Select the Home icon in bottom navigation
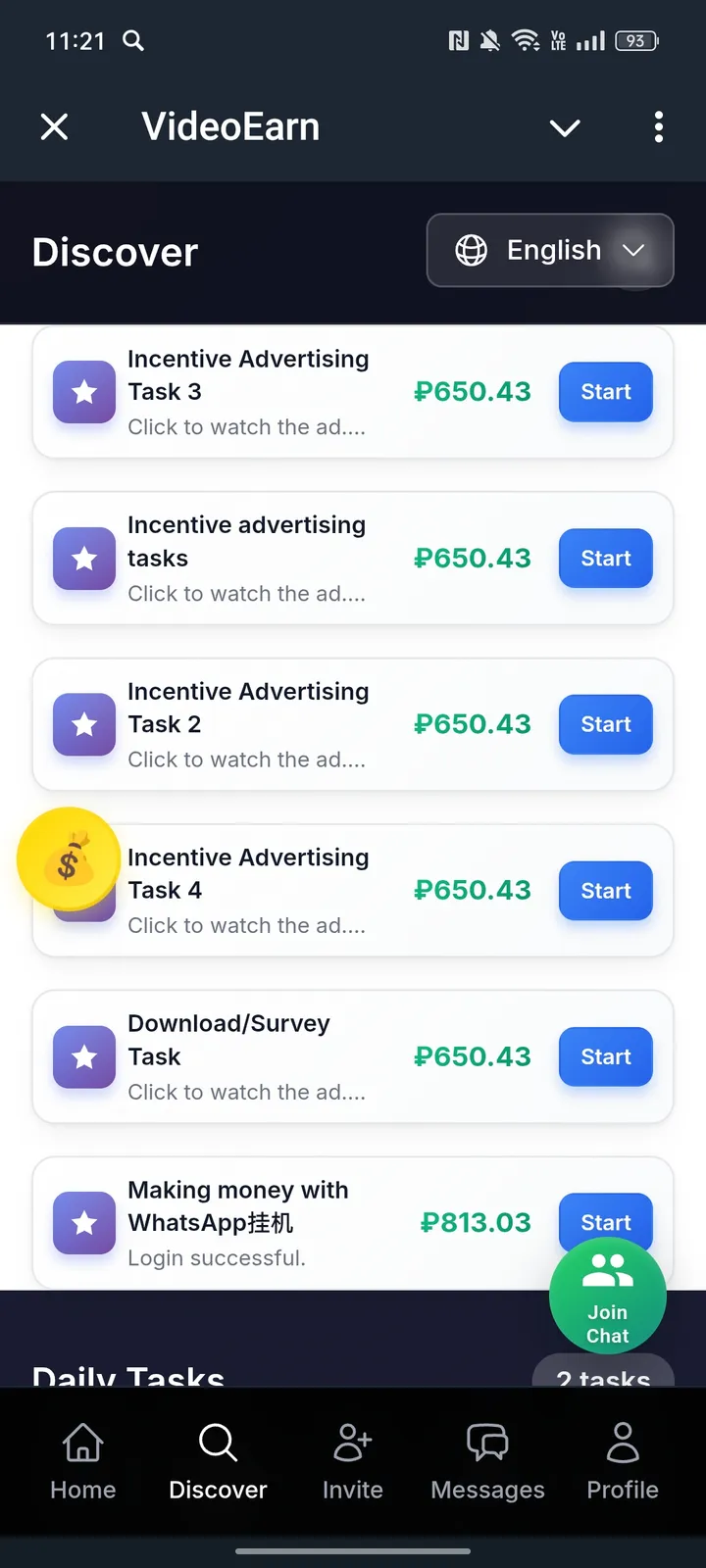The image size is (706, 1568). coord(82,1443)
